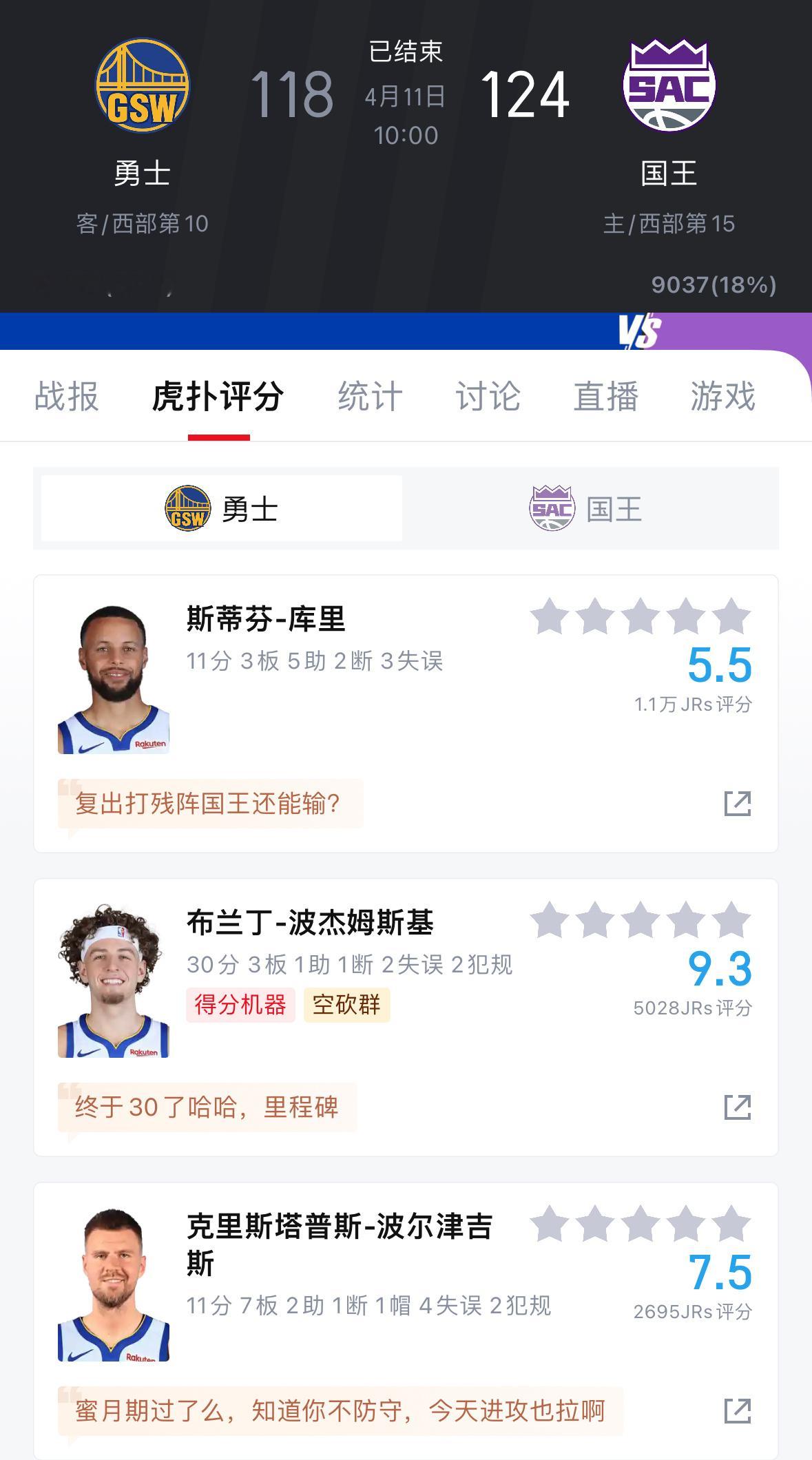
Task: Open the 9037(18%) voting result
Action: 714,283
